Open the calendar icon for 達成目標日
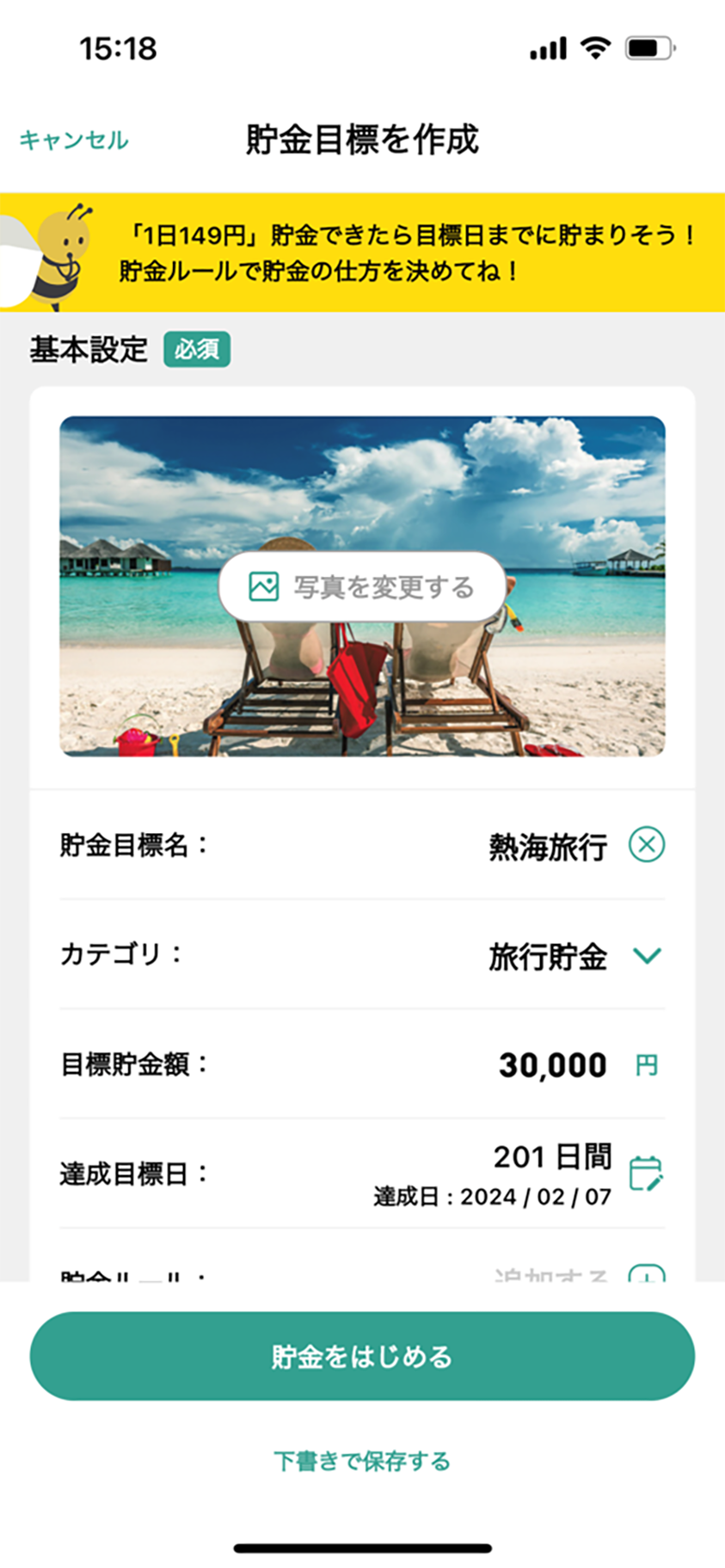This screenshot has height=1568, width=725. click(x=646, y=1173)
